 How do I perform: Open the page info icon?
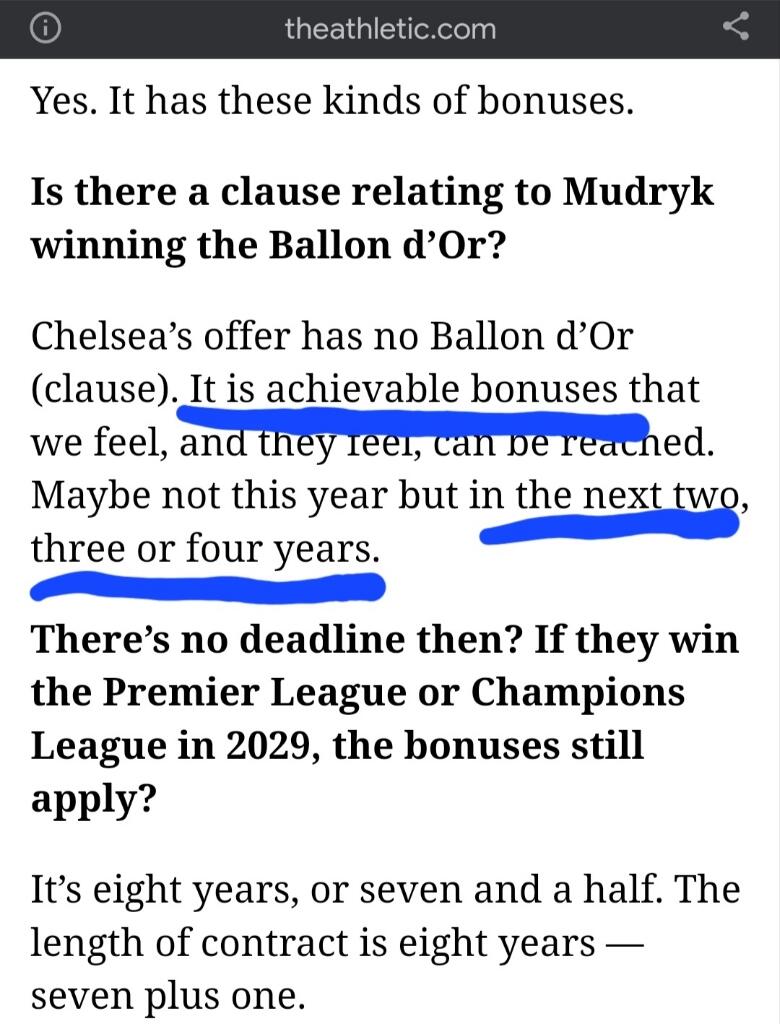[45, 29]
